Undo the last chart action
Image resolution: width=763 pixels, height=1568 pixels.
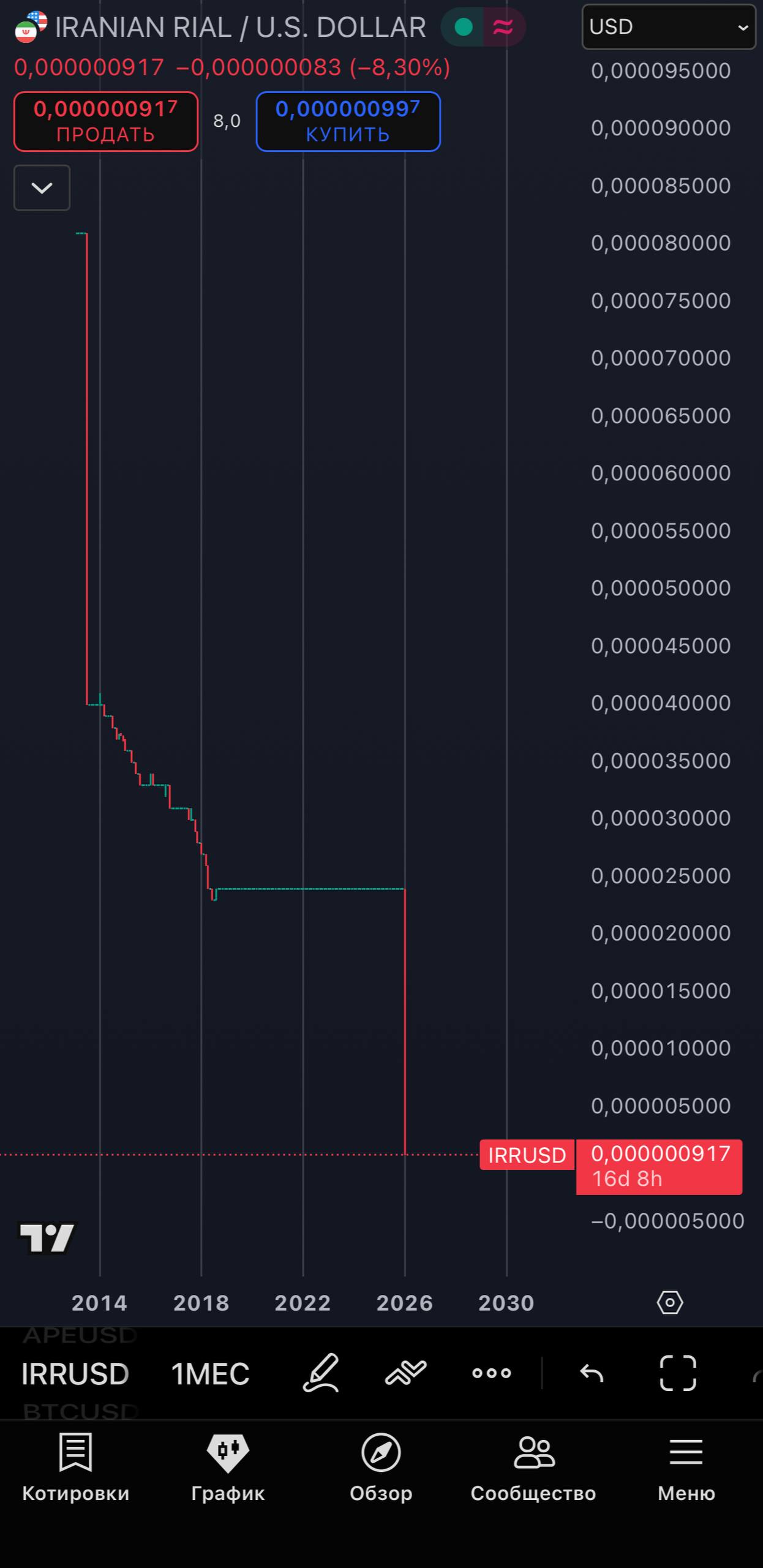coord(592,1373)
